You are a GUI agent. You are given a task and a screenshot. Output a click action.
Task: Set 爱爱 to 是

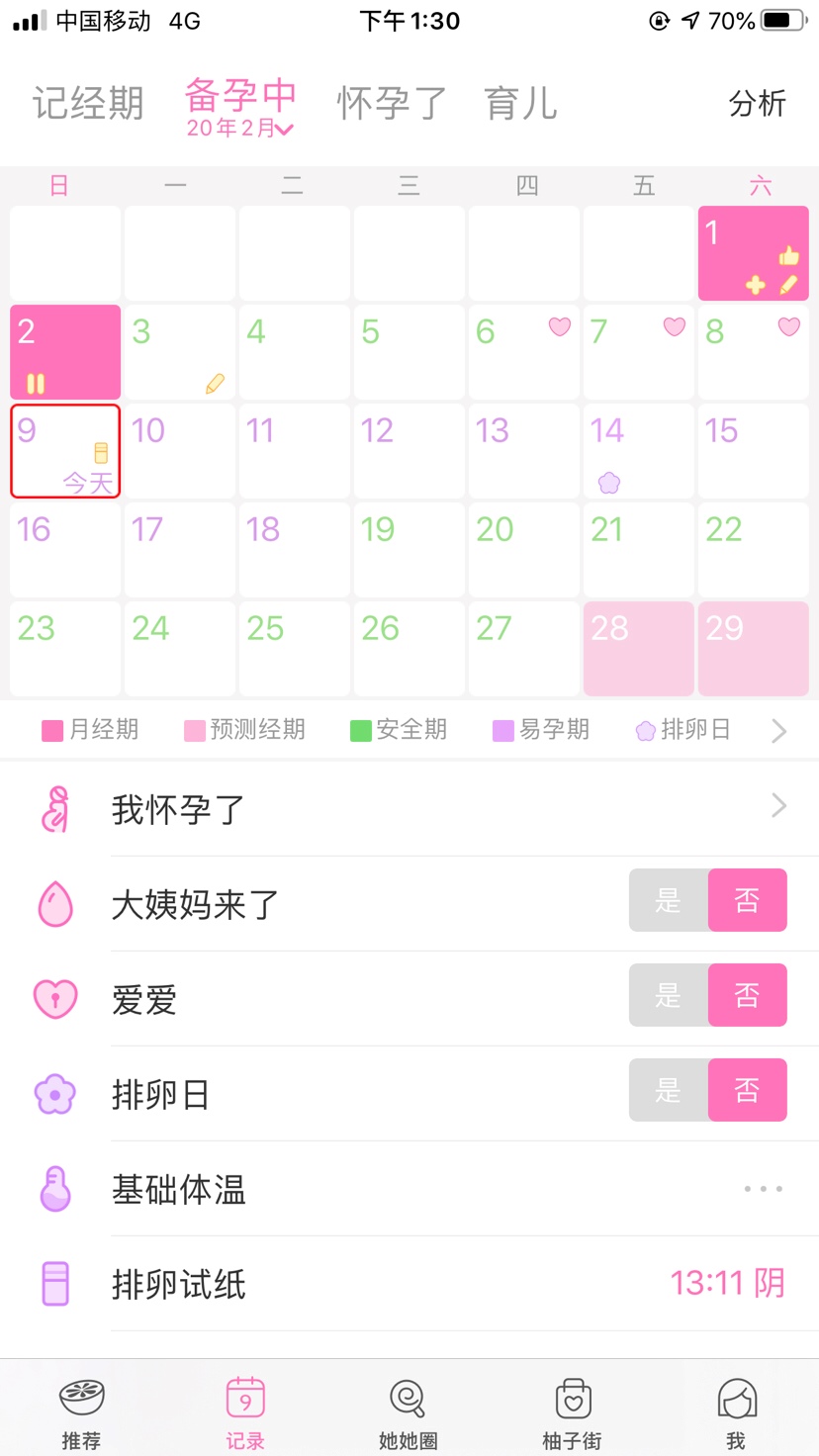[669, 995]
